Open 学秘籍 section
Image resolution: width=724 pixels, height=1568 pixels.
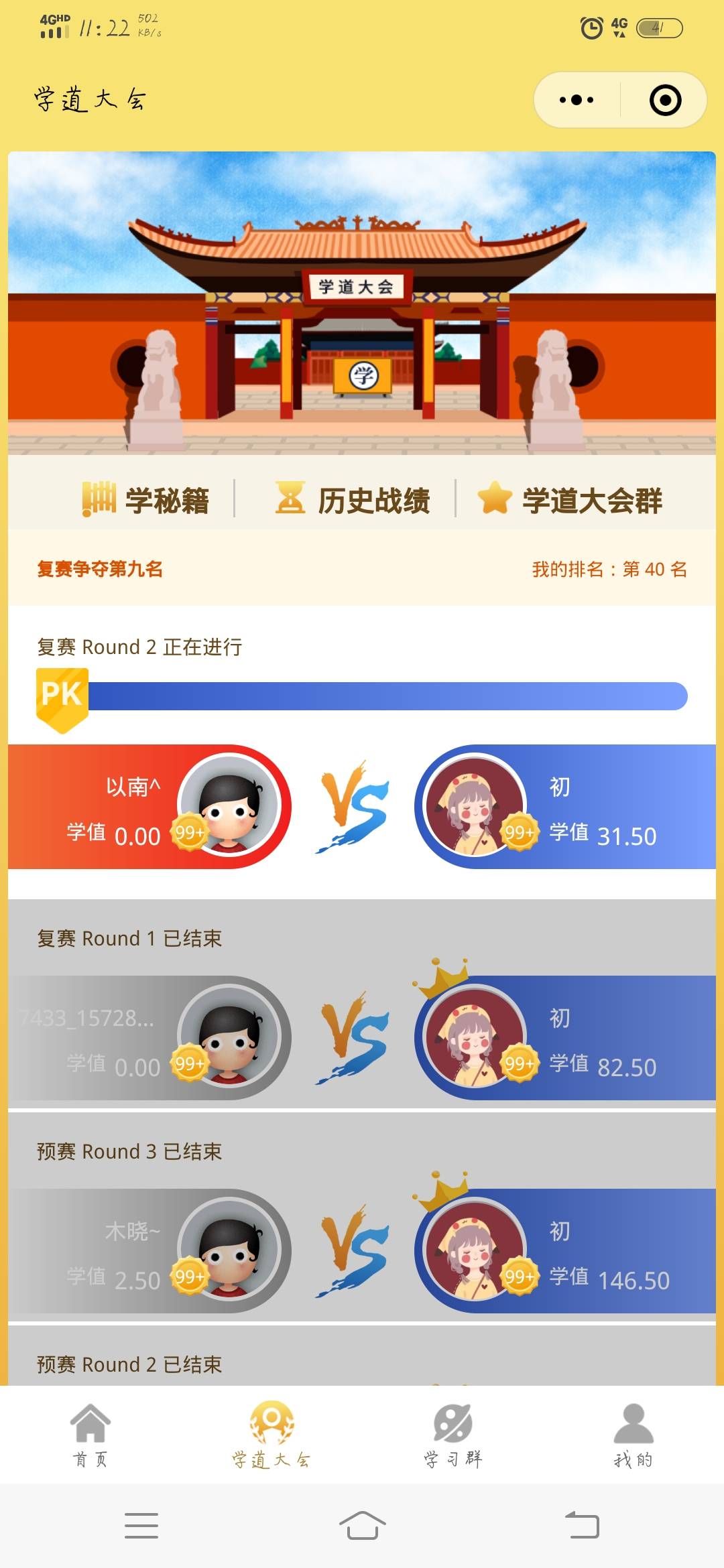click(x=146, y=500)
